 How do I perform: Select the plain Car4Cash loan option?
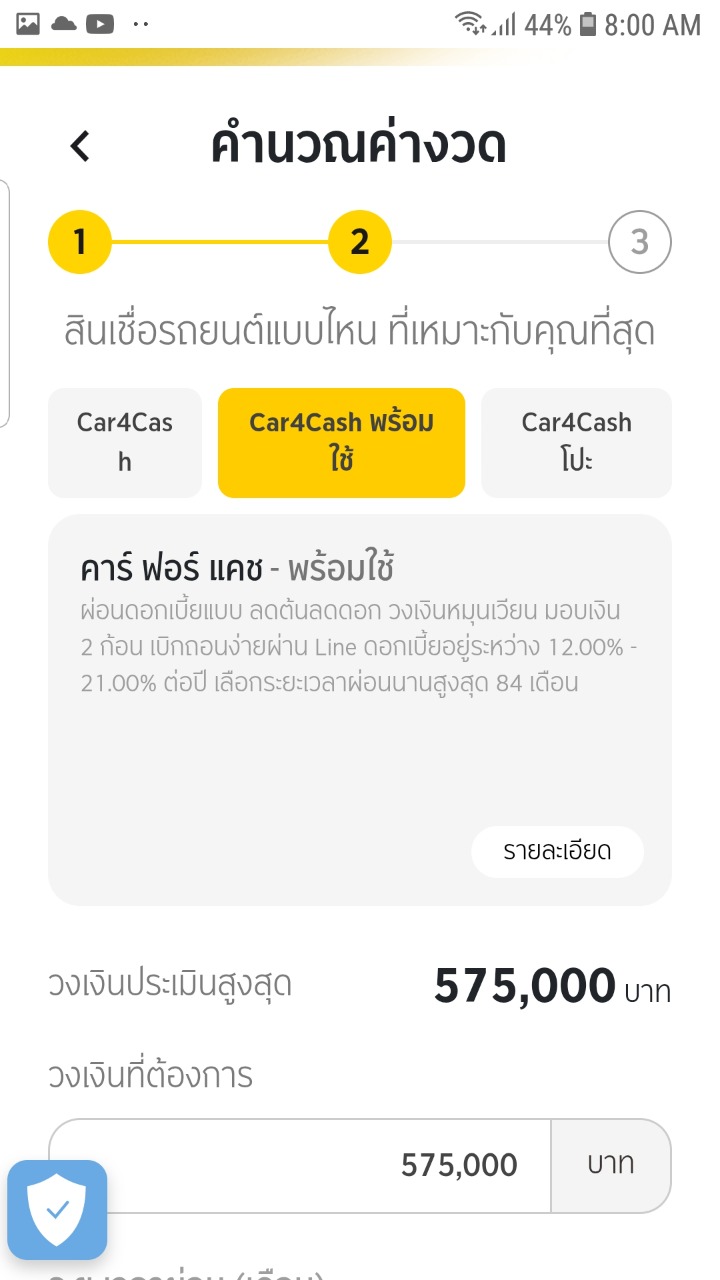point(125,442)
